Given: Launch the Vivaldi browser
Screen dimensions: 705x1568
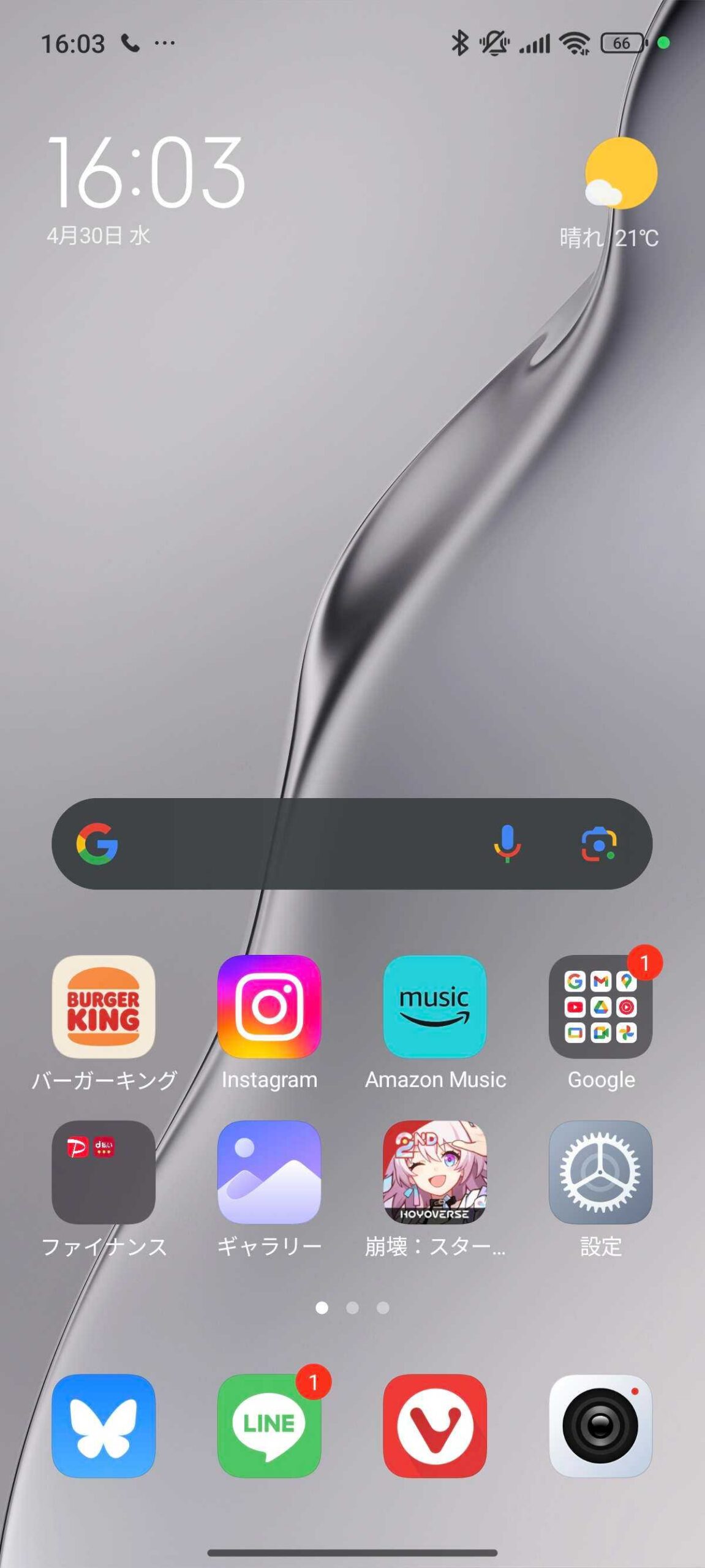Looking at the screenshot, I should click(435, 1426).
